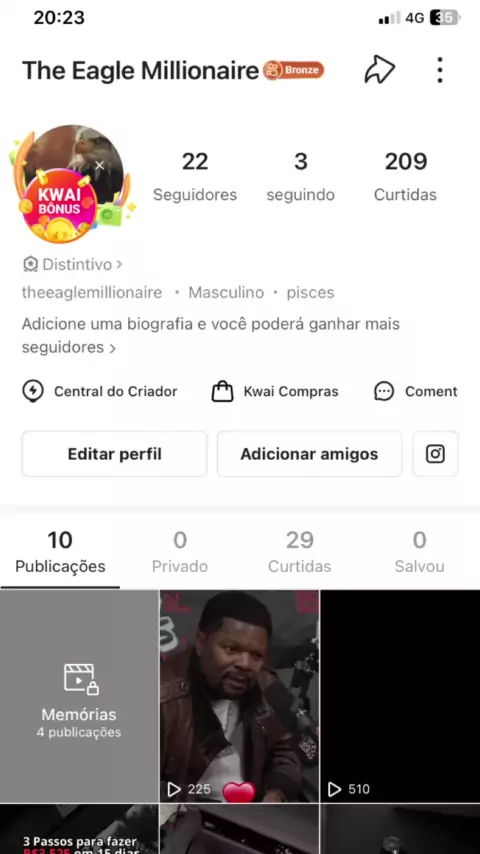
Task: Switch to the Privado tab
Action: (x=180, y=552)
